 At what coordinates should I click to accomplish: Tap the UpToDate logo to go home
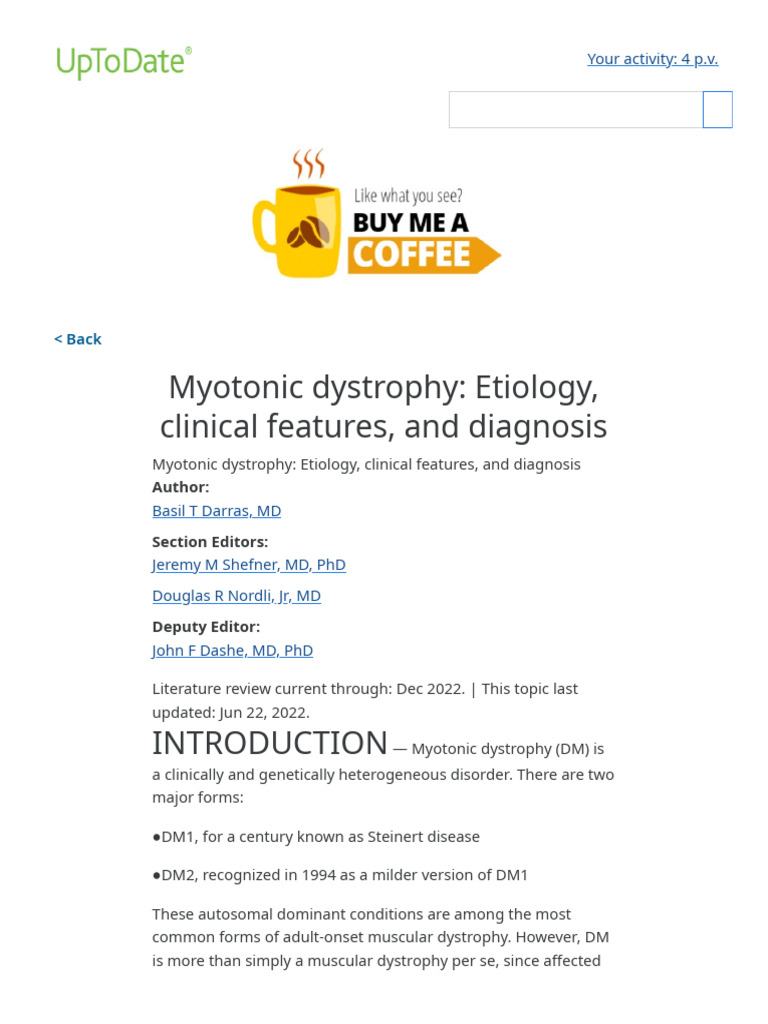coord(123,63)
